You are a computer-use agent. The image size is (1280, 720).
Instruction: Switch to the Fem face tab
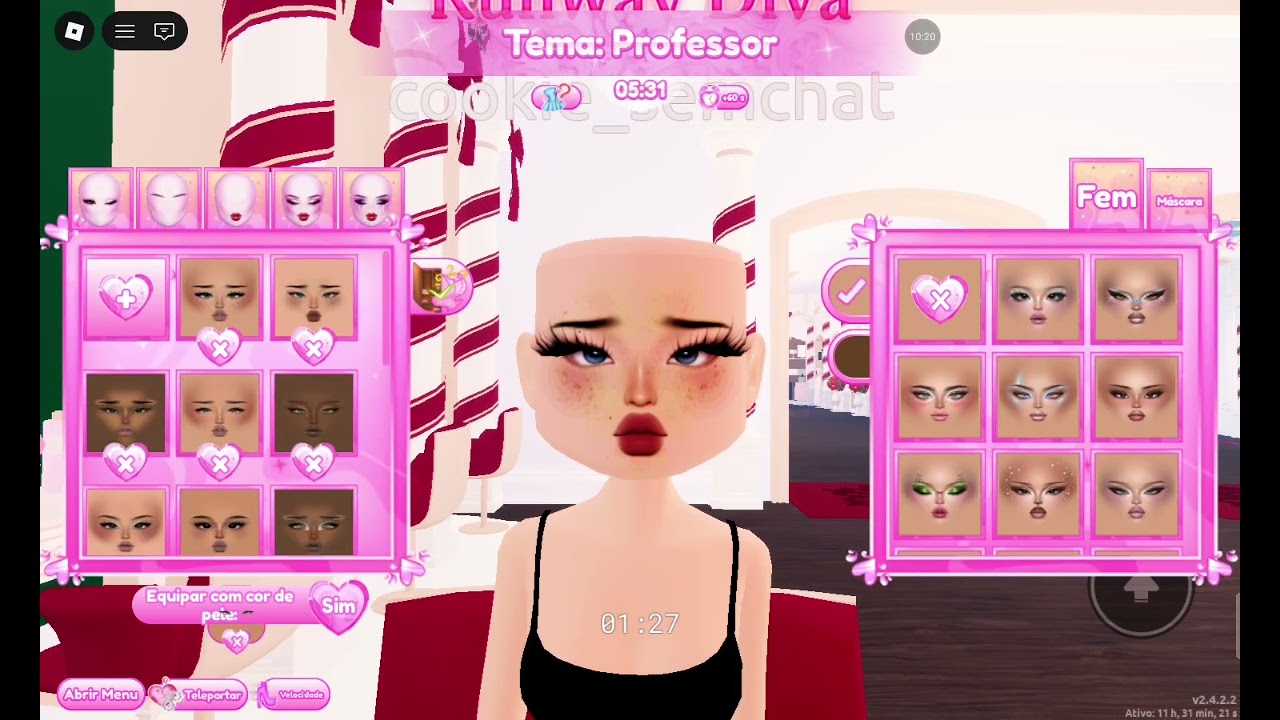(x=1106, y=196)
